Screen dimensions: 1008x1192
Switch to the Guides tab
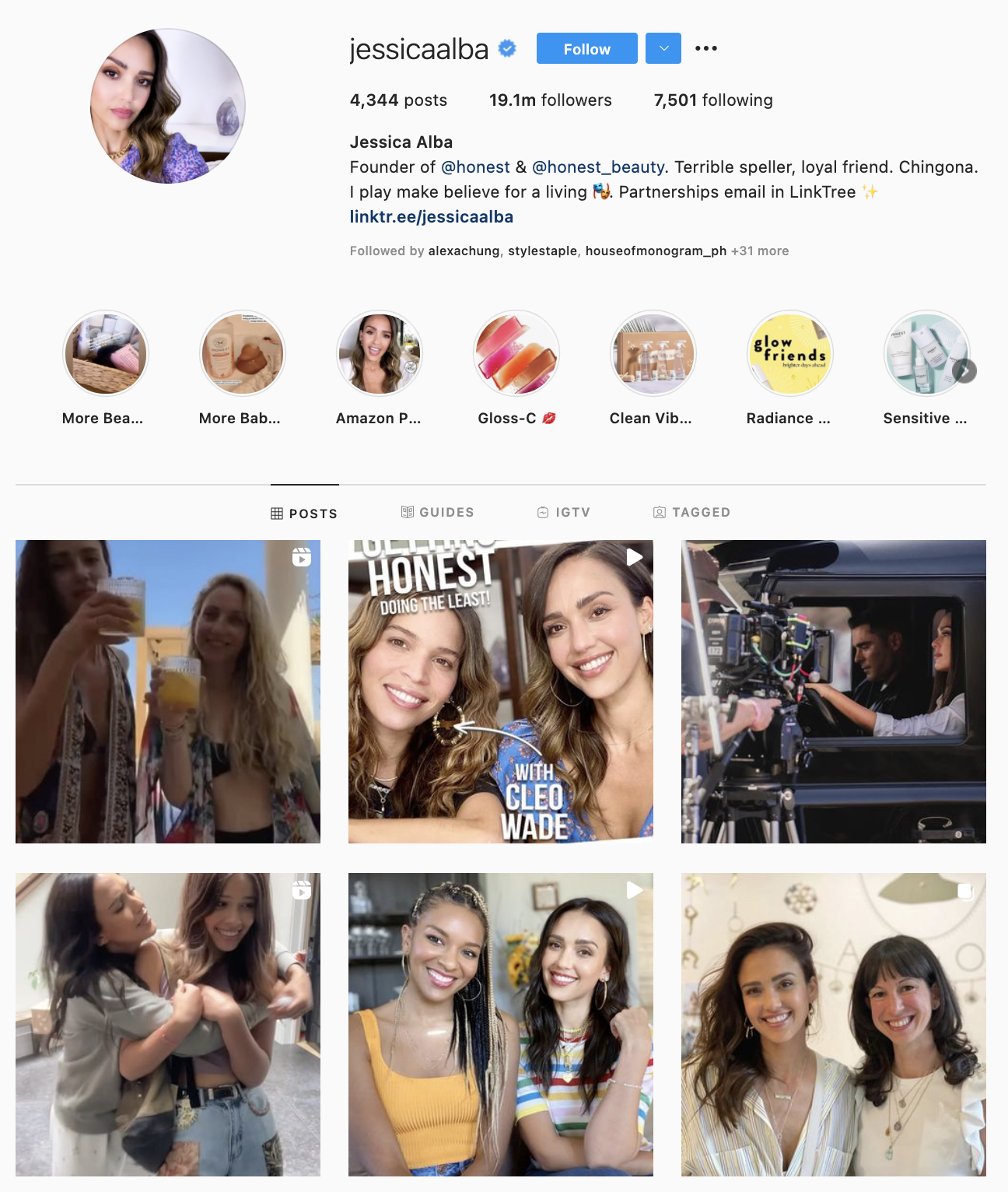(437, 513)
